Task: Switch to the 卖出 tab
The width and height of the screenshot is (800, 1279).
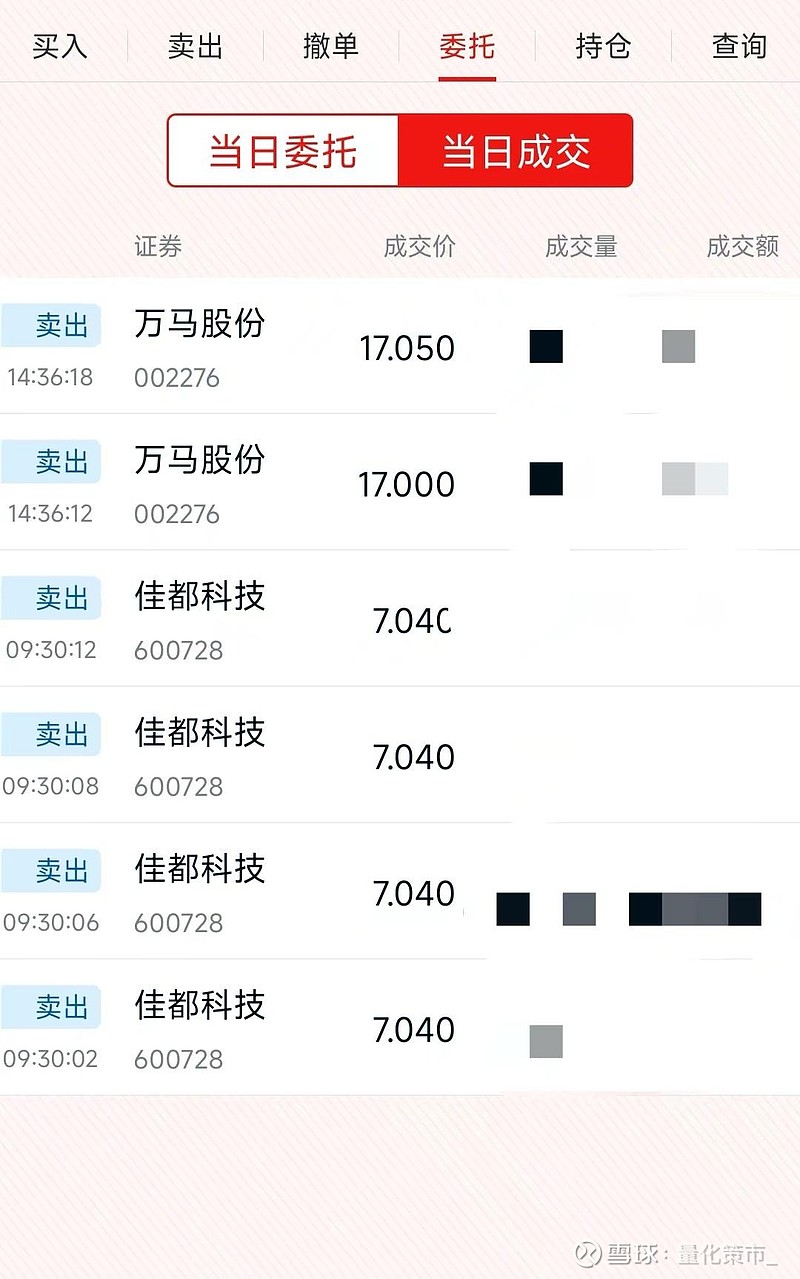Action: (194, 46)
